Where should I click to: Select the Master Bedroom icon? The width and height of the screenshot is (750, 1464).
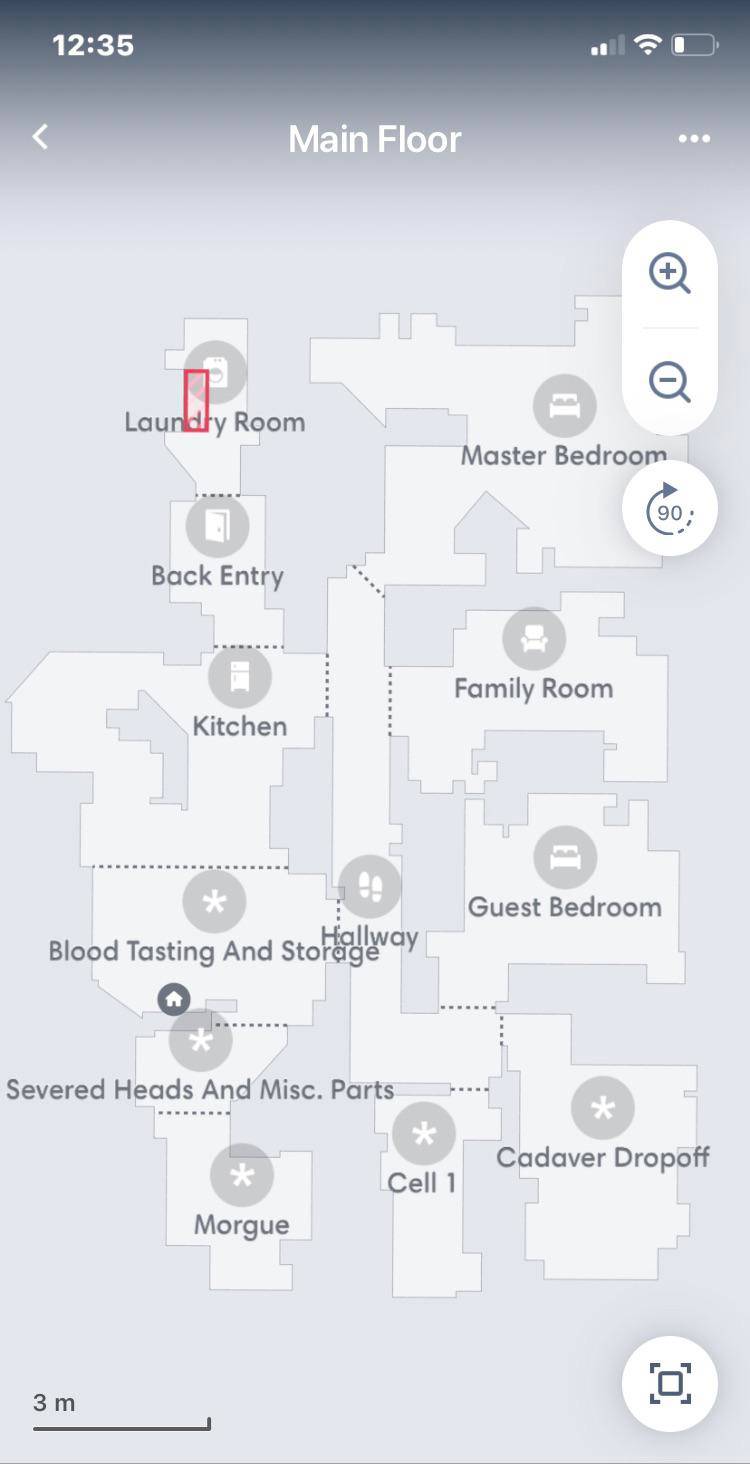click(565, 405)
